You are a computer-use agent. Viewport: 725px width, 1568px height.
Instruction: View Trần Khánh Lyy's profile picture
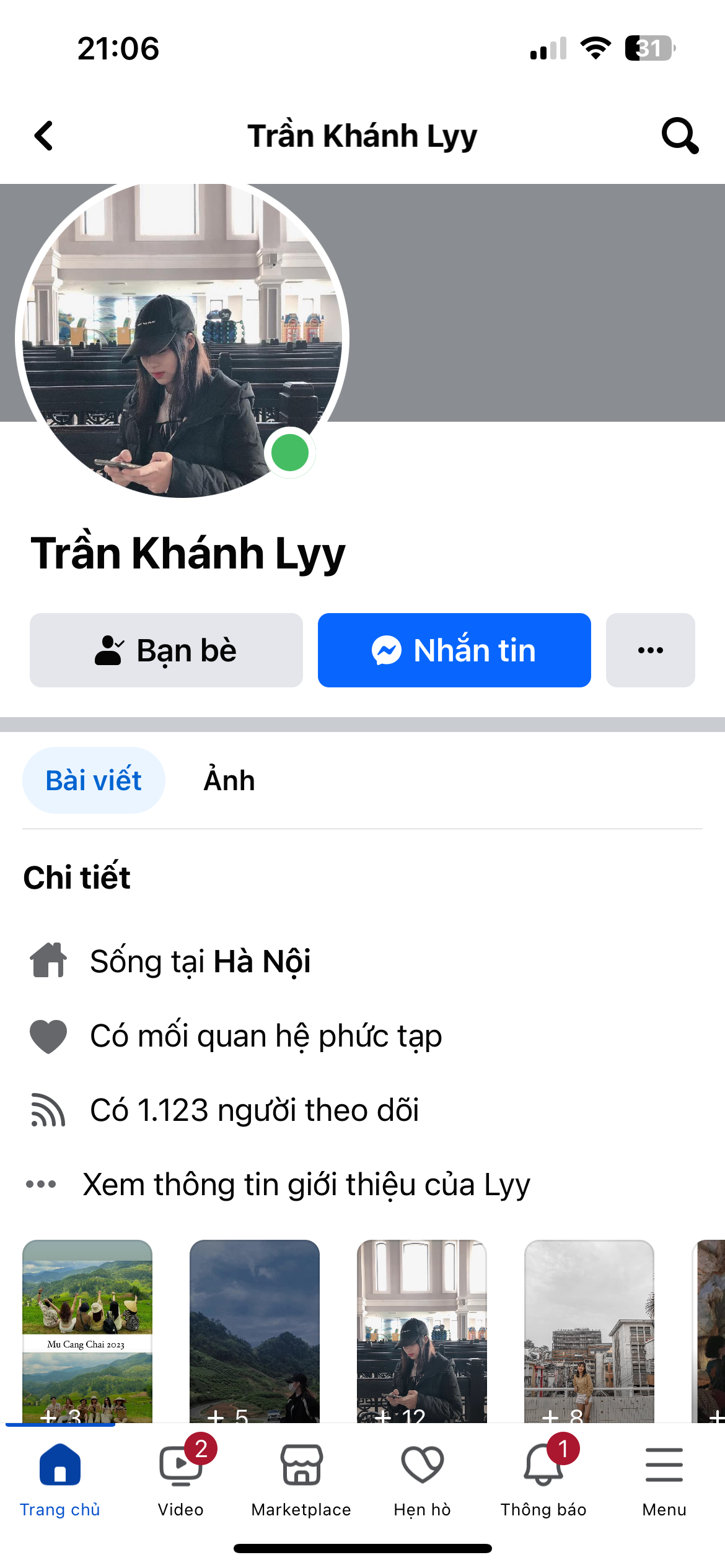[182, 339]
